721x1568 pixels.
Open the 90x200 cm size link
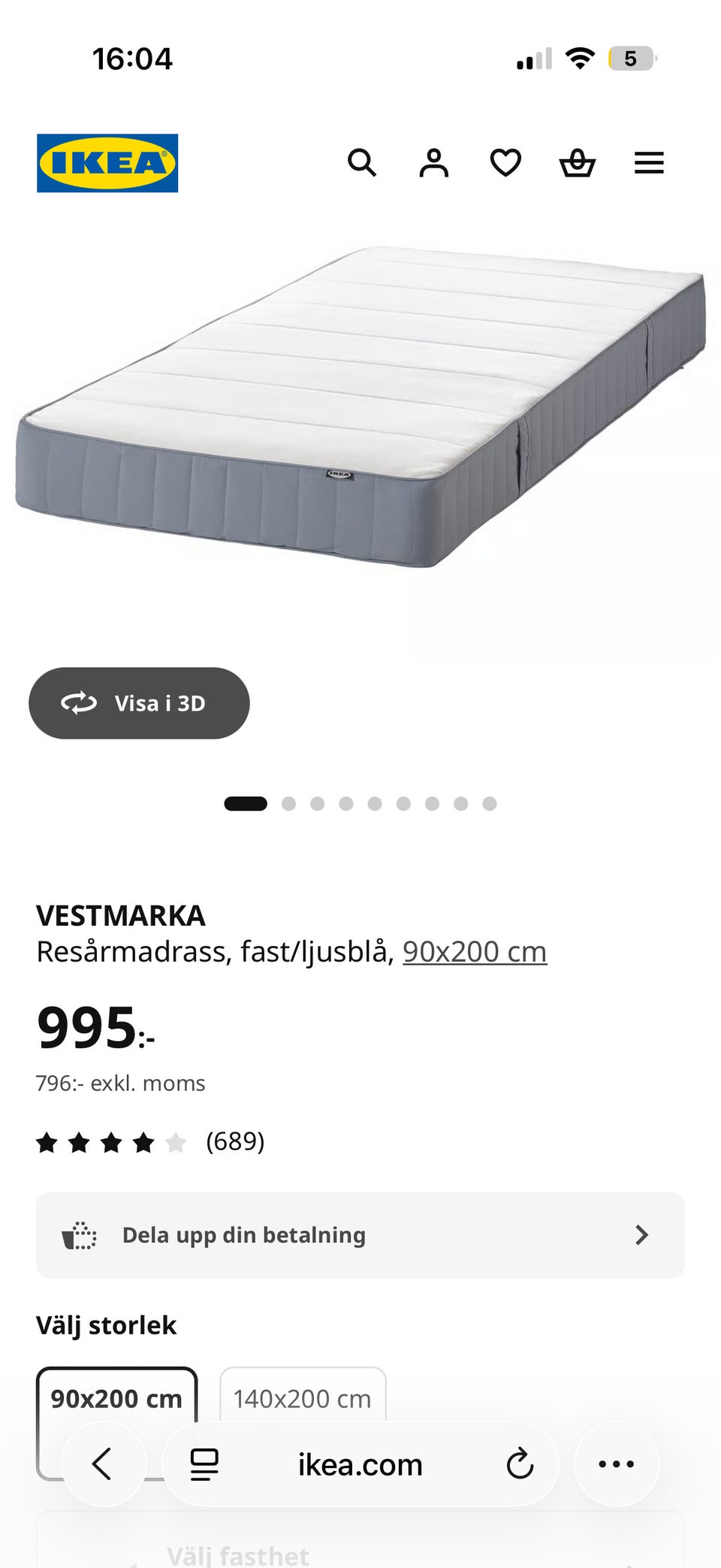pyautogui.click(x=475, y=951)
